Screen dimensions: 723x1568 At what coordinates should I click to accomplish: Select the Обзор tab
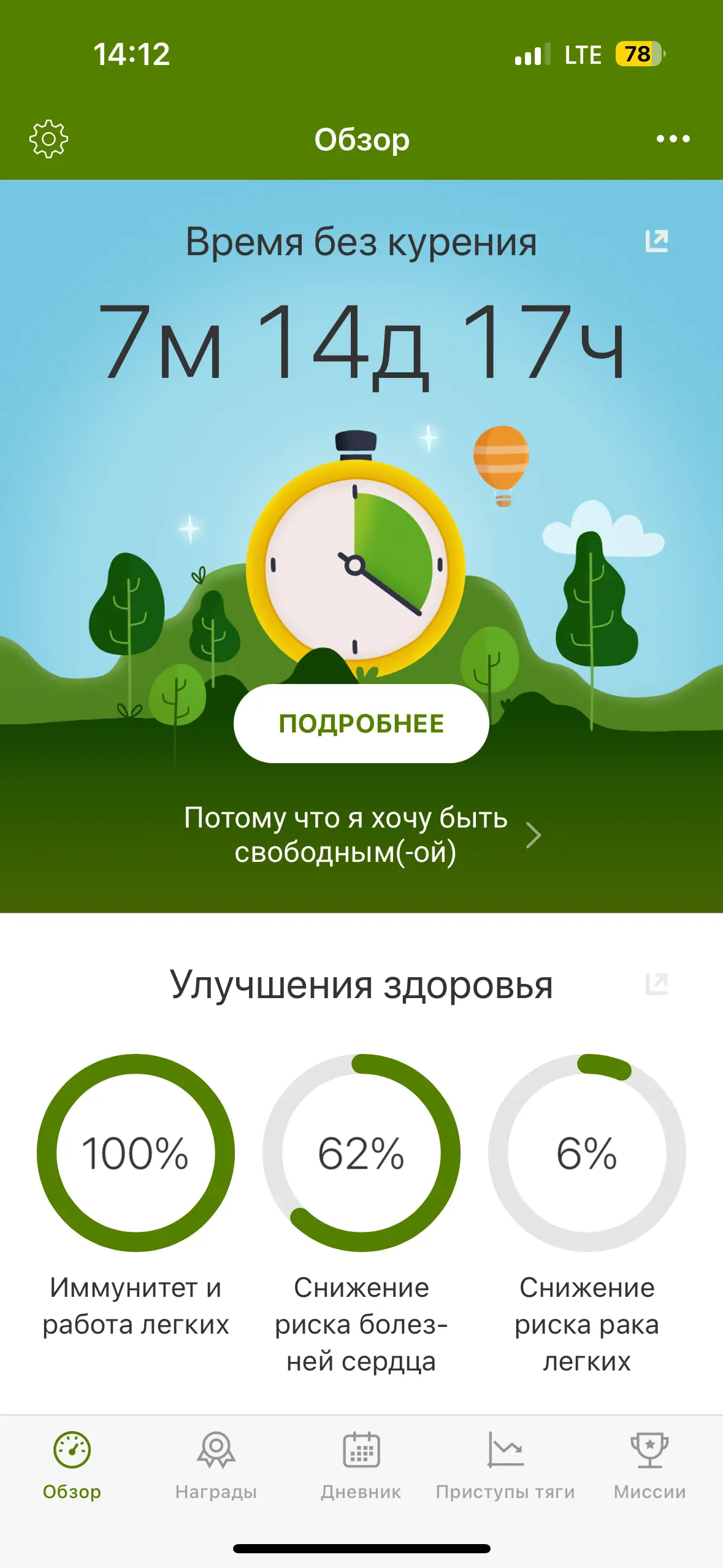(72, 1466)
